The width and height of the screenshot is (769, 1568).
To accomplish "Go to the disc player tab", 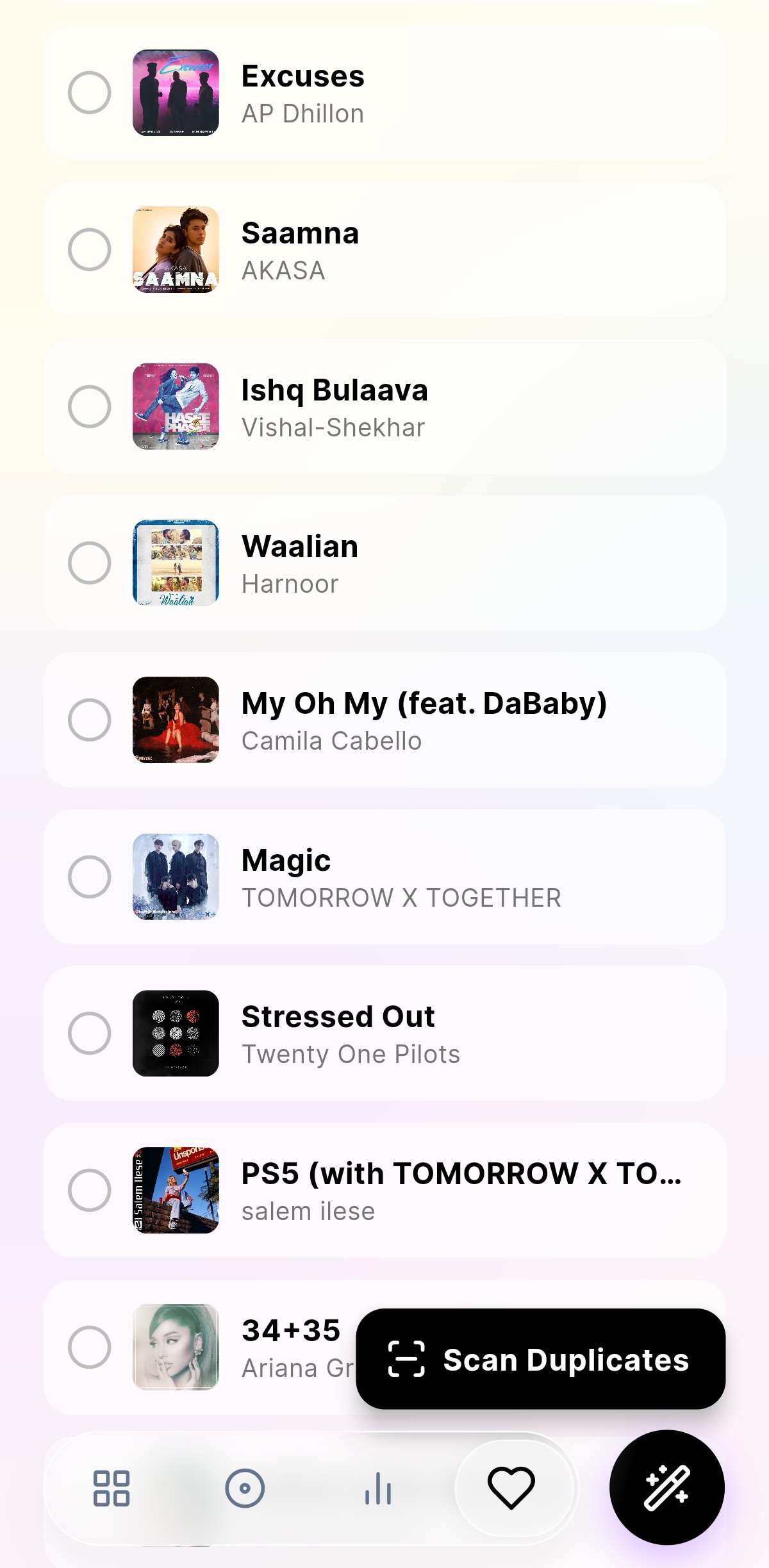I will 245,1488.
